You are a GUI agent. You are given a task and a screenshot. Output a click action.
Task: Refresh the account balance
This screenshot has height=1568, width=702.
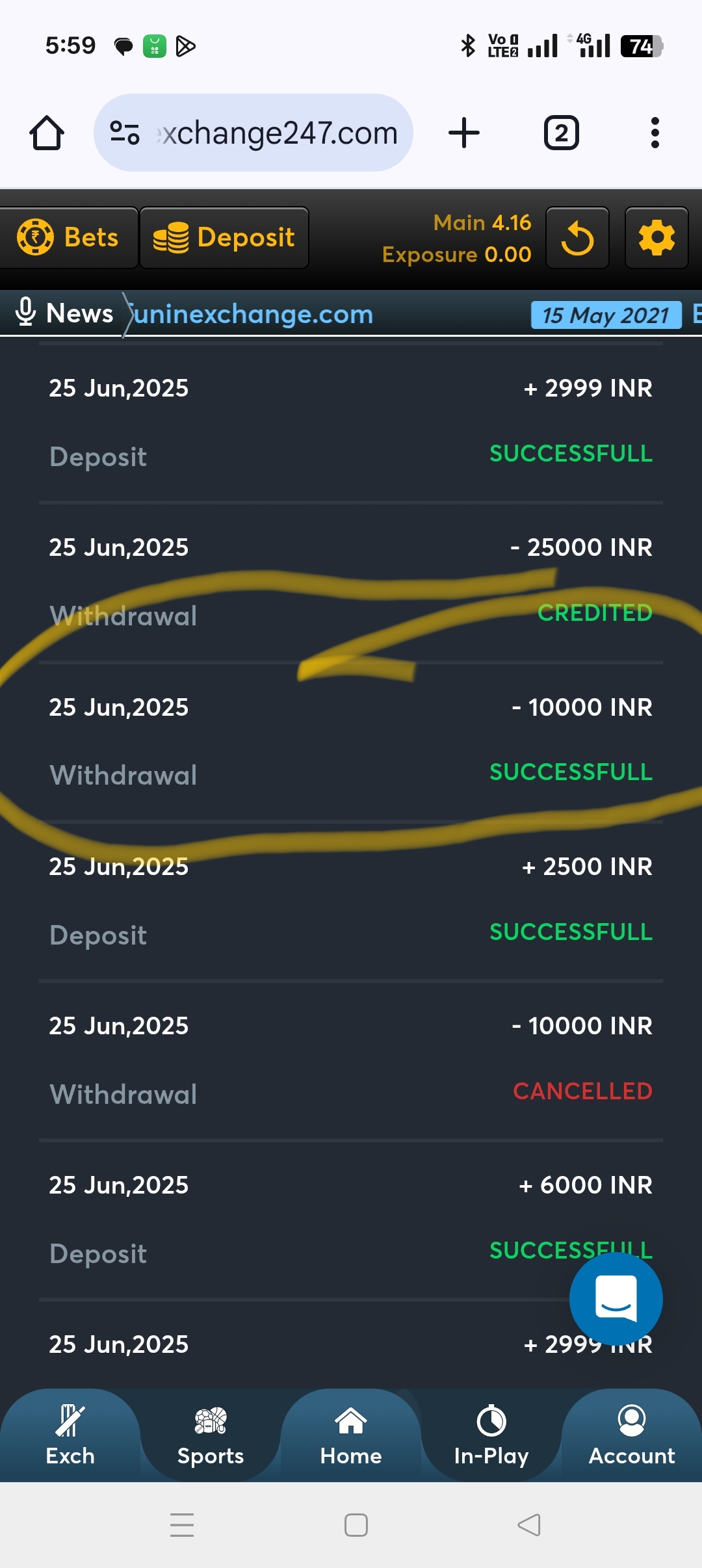577,238
